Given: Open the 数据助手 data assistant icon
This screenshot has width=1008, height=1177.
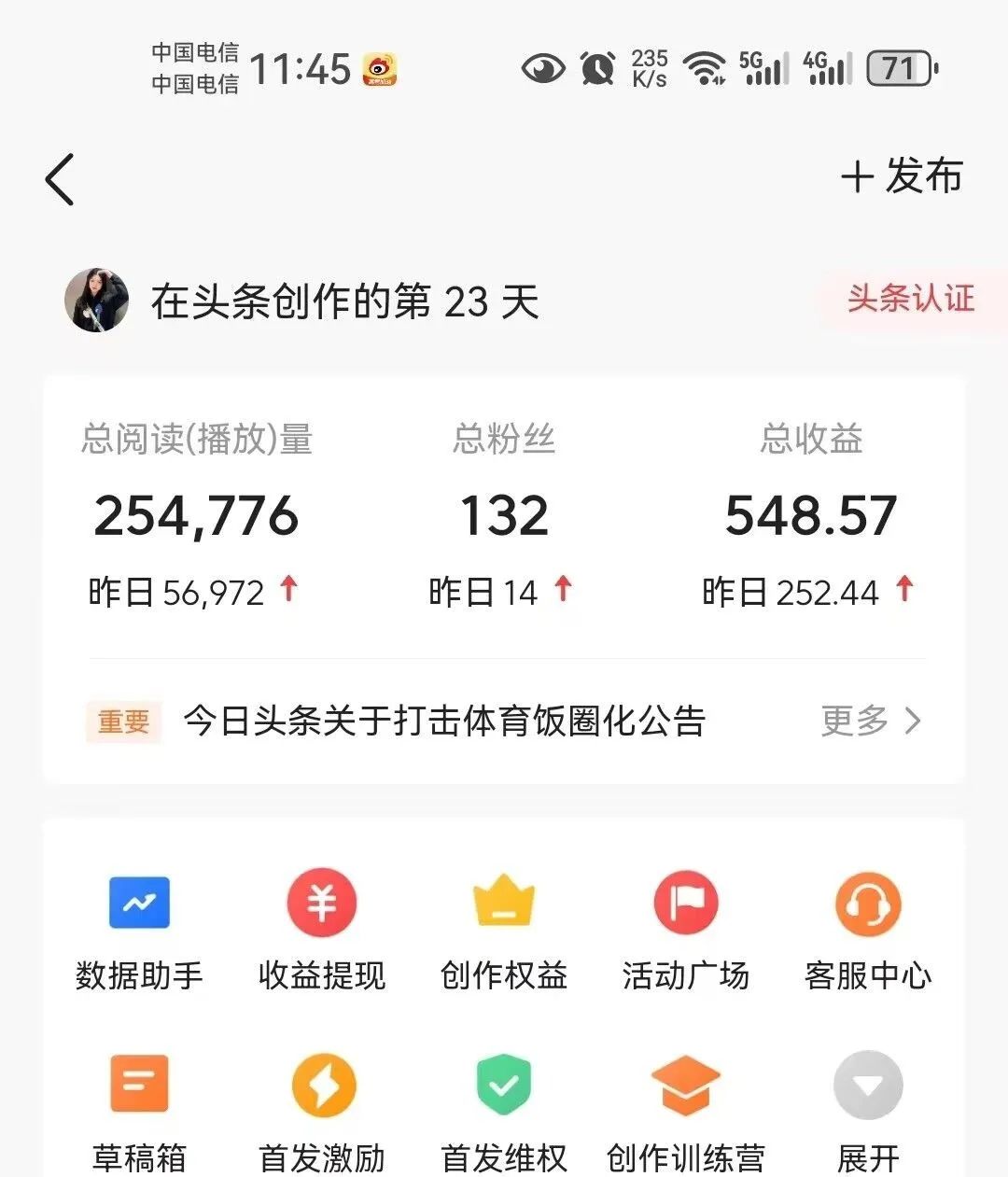Looking at the screenshot, I should tap(138, 903).
